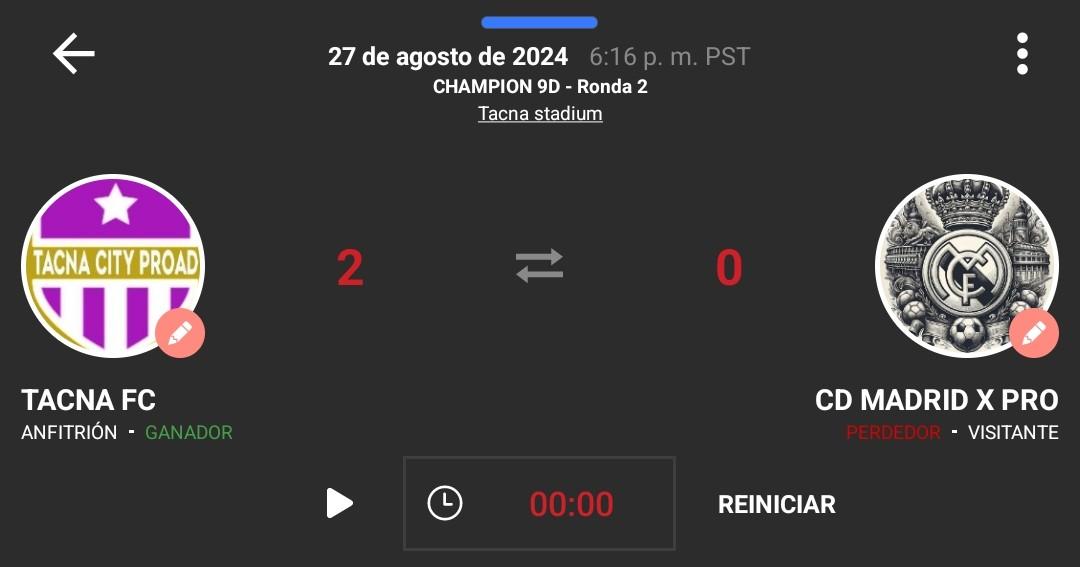
Task: Change CD MADRID X PRO score of 0
Action: [729, 268]
